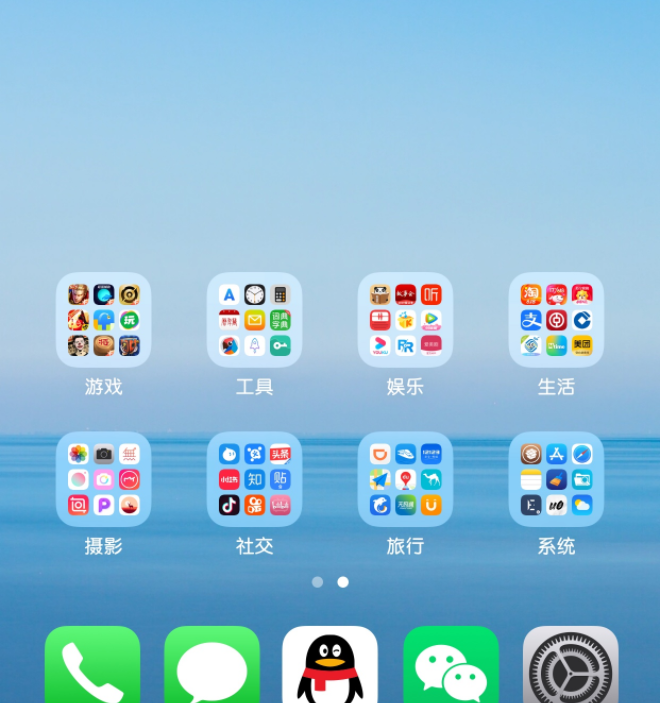Open the 系统 folder
Screen dimensions: 660x703
(x=556, y=479)
